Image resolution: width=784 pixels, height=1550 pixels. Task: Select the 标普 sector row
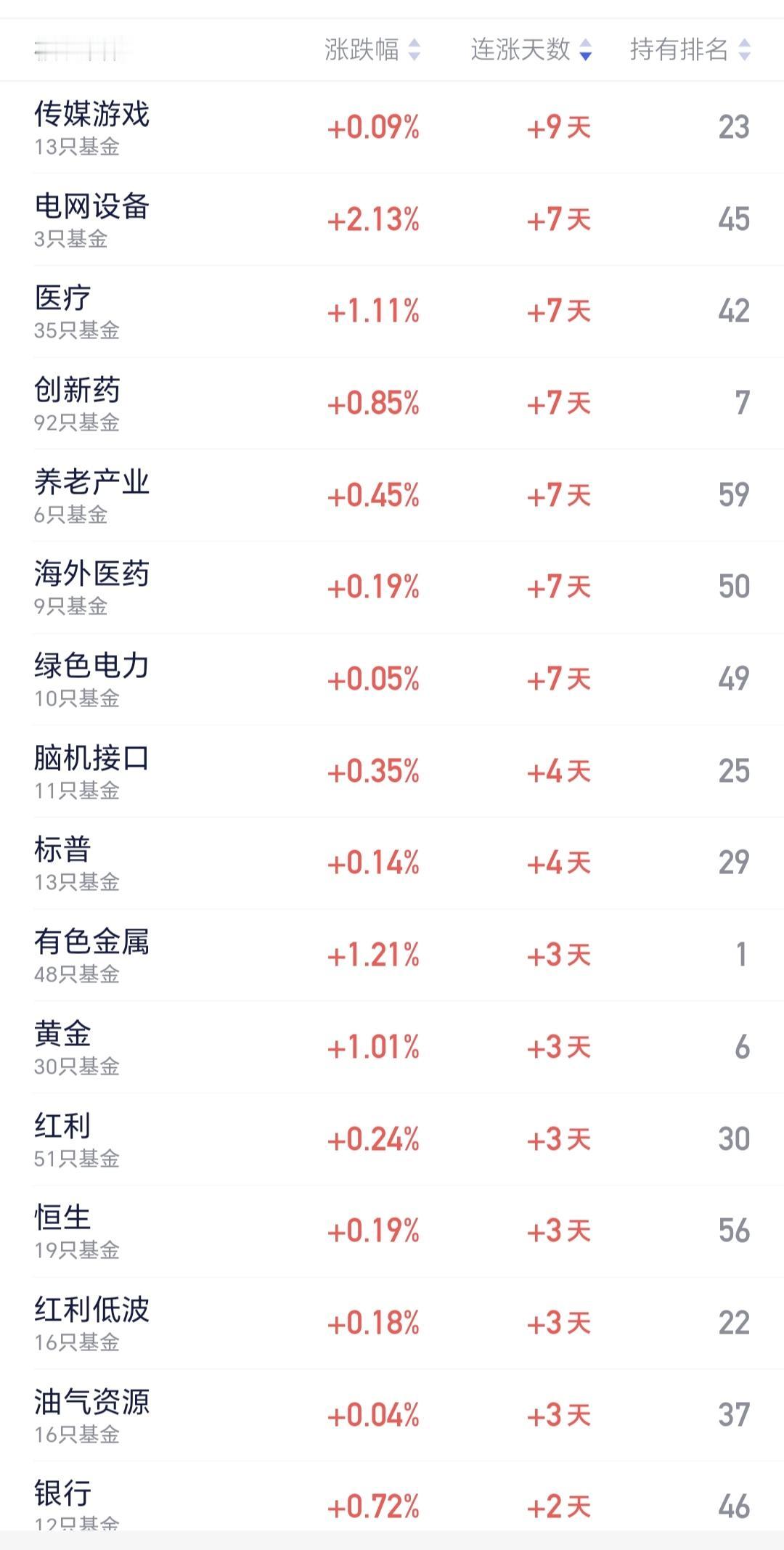[x=392, y=863]
